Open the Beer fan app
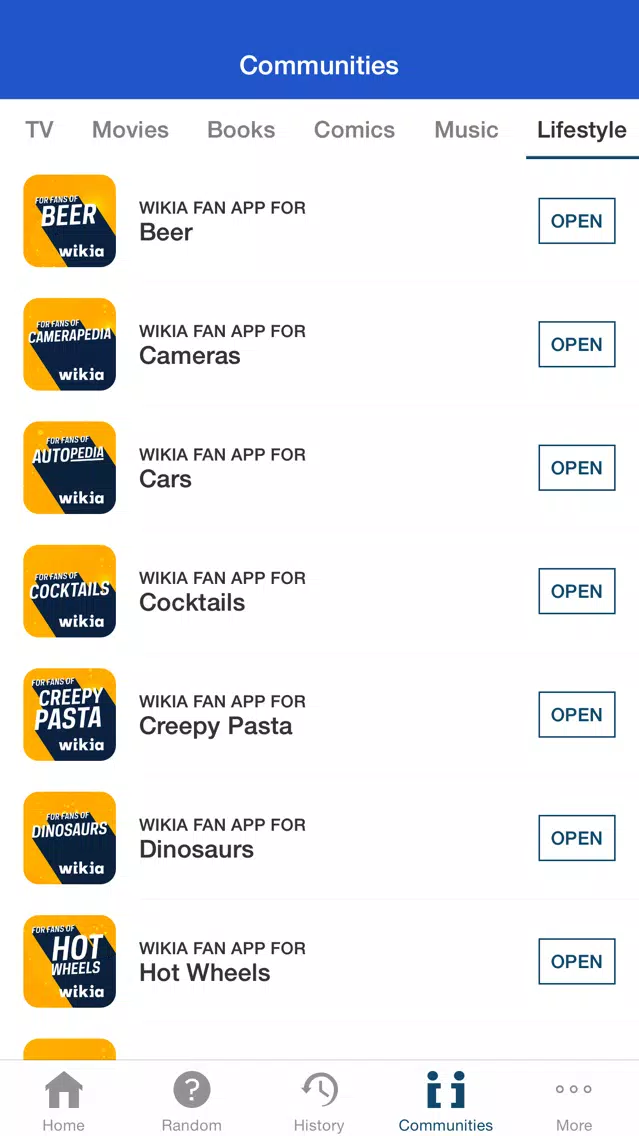Screen dimensions: 639x1136 (x=577, y=221)
